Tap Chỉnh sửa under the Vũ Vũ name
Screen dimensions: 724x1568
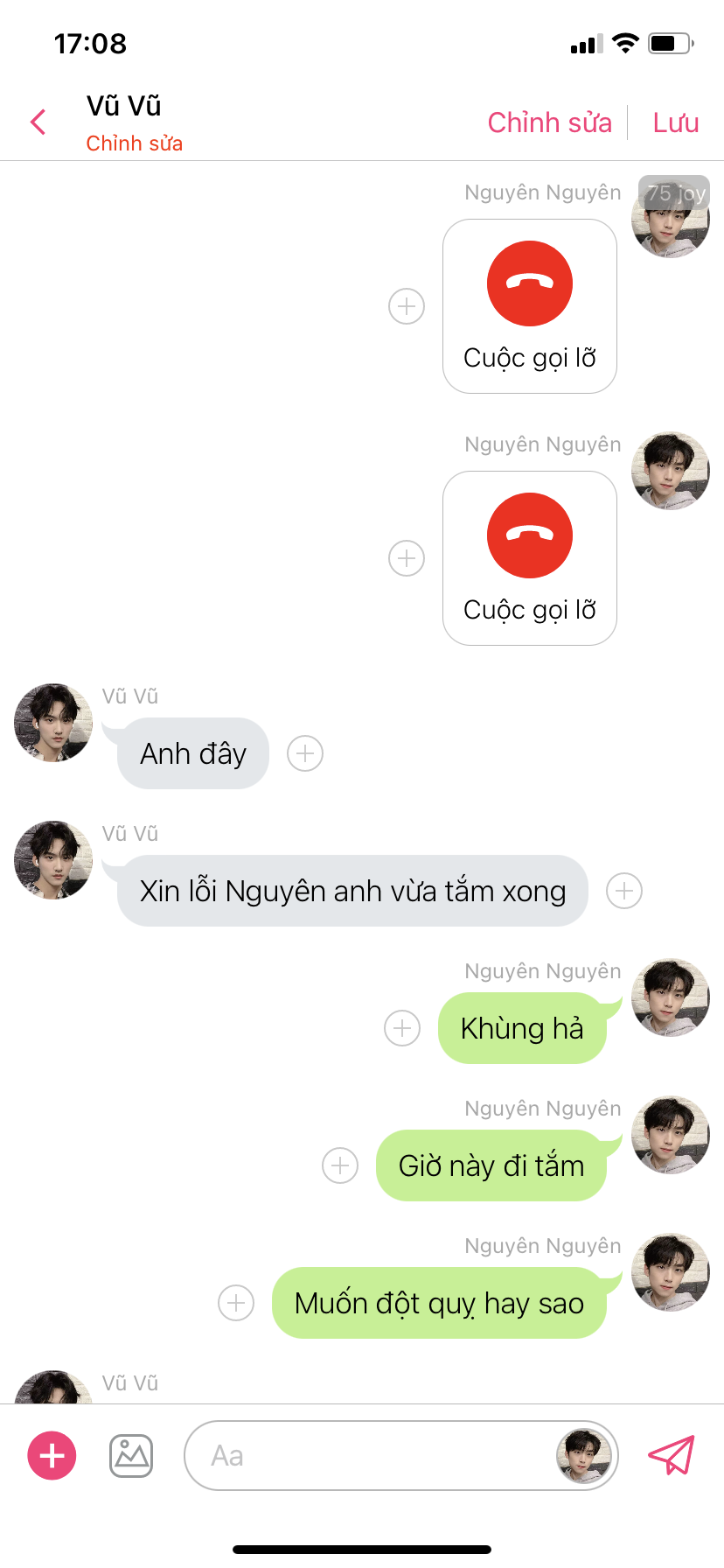tap(134, 143)
